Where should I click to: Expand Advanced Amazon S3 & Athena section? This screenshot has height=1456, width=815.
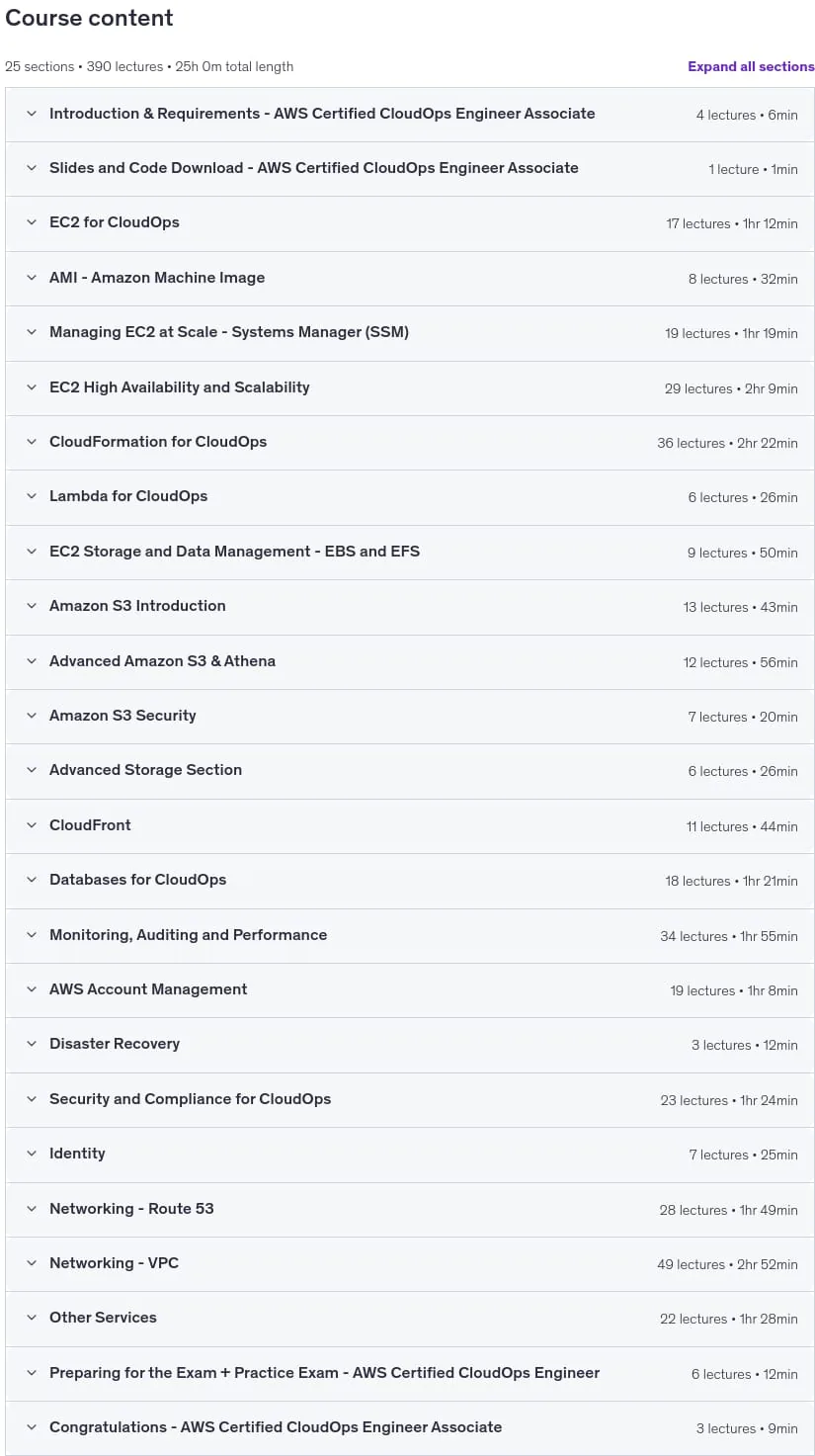coord(410,662)
